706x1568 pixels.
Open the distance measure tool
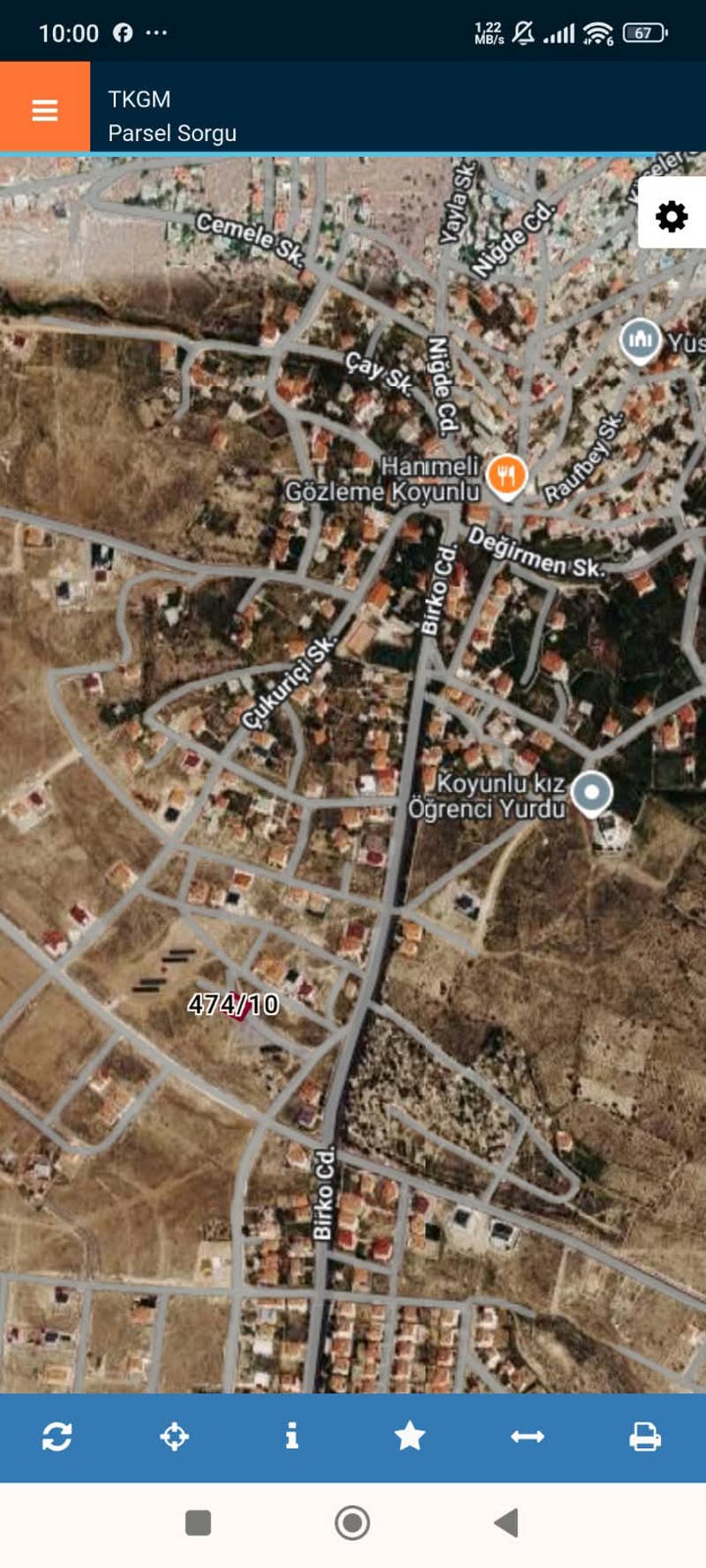(528, 1436)
